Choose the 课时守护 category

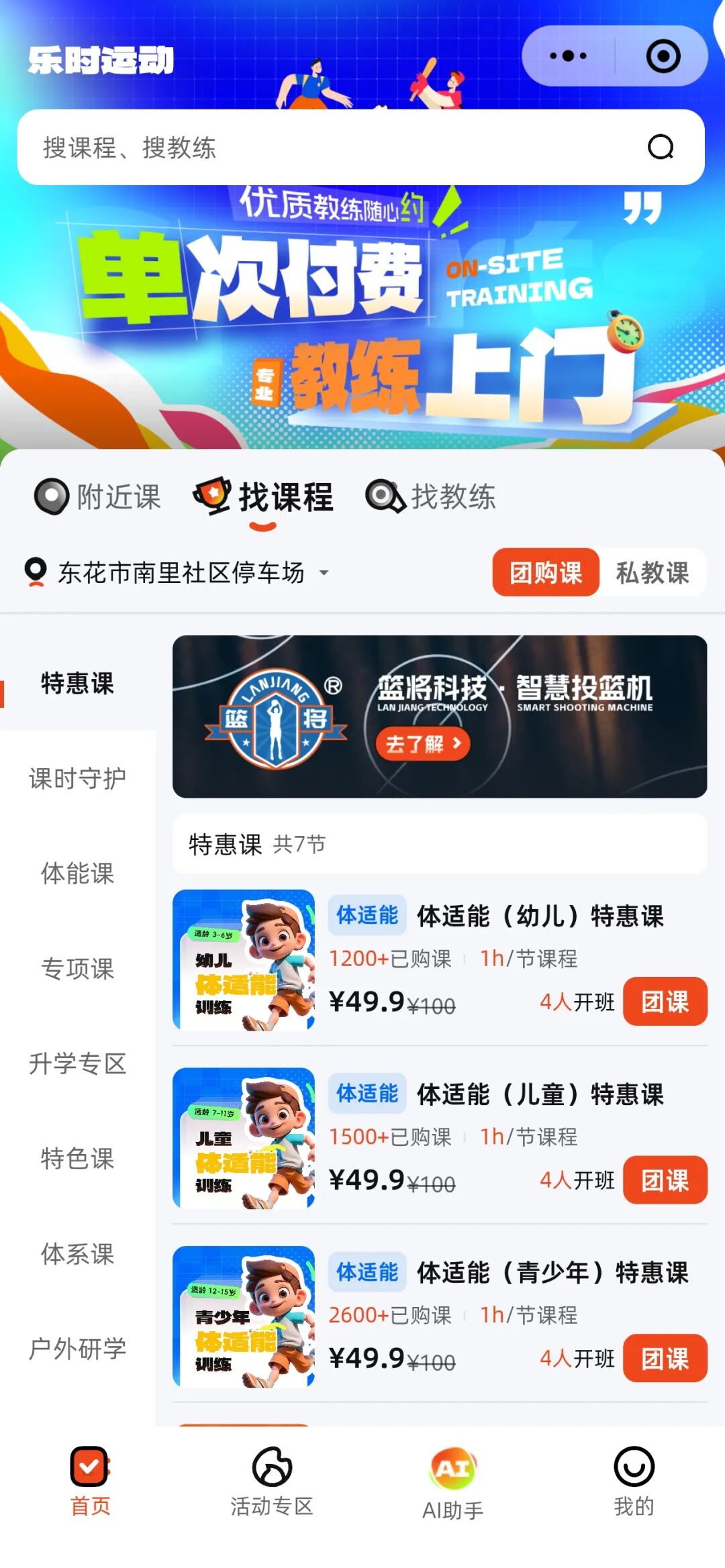[x=77, y=778]
